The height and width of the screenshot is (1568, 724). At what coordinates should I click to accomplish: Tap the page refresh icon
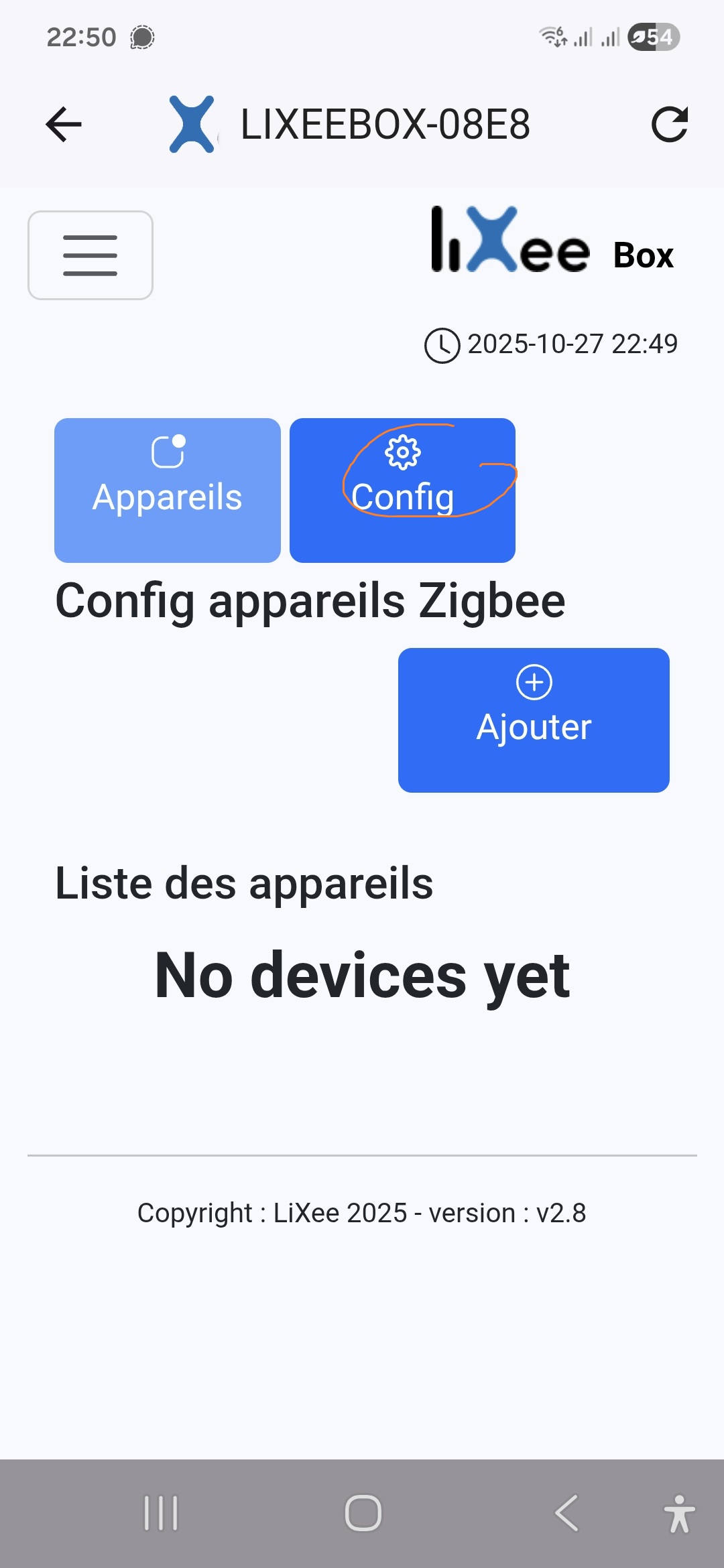point(670,125)
